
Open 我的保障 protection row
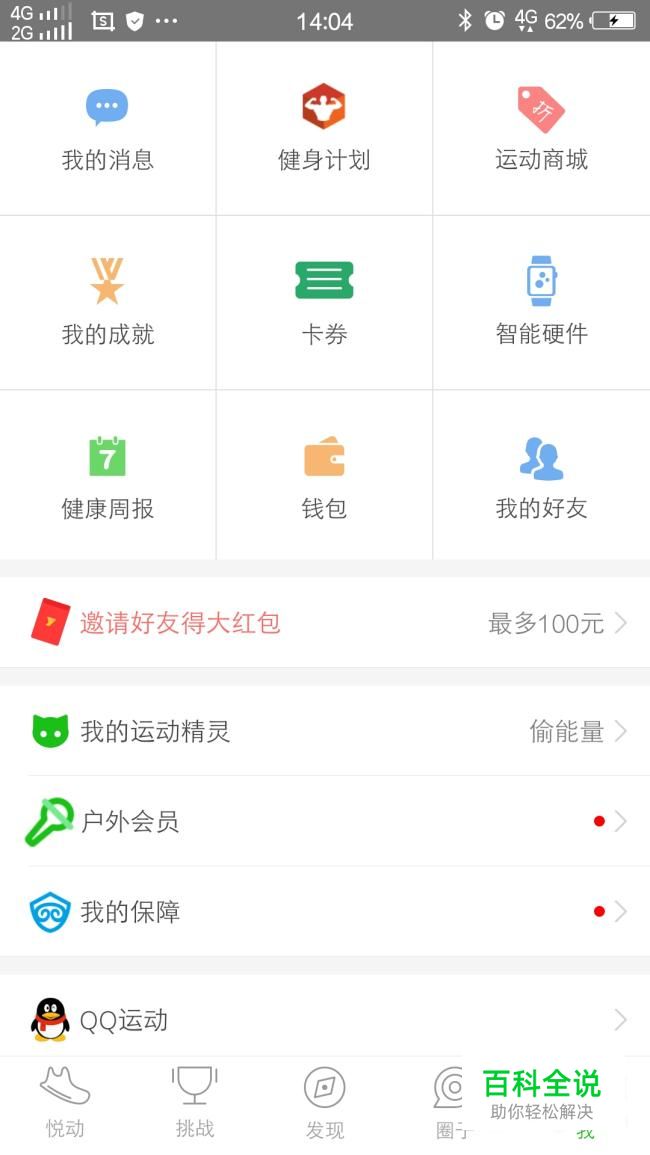(x=325, y=912)
